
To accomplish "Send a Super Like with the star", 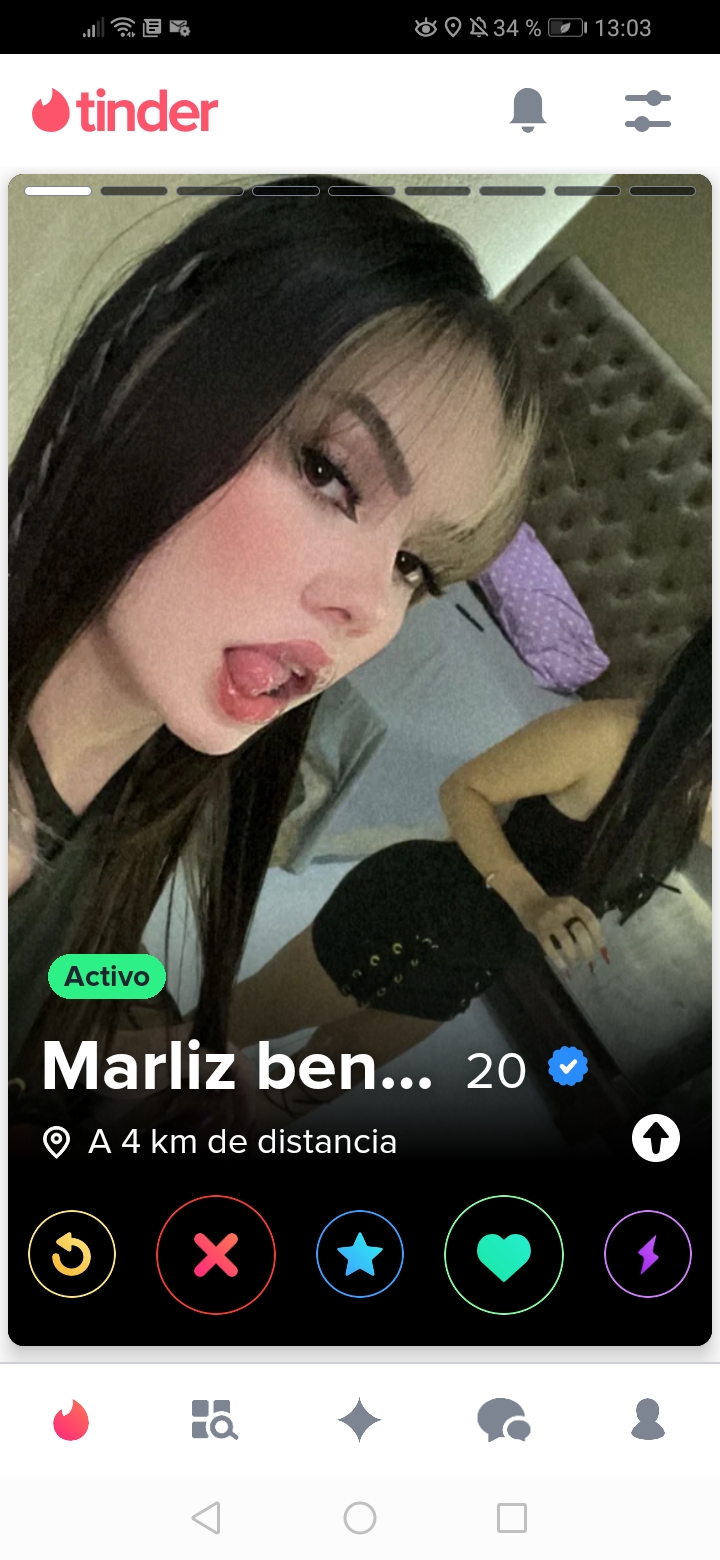I will tap(360, 1254).
